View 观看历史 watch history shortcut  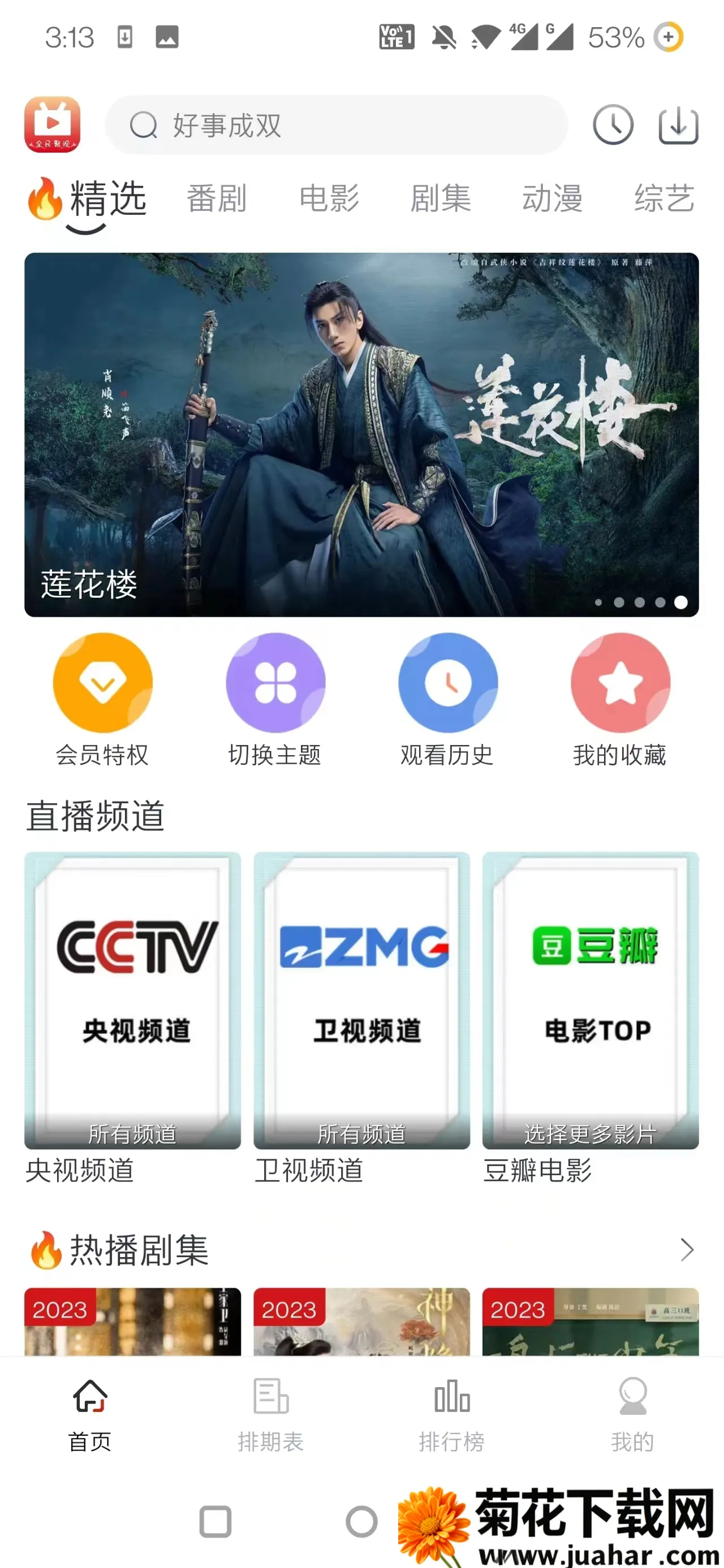pyautogui.click(x=447, y=699)
